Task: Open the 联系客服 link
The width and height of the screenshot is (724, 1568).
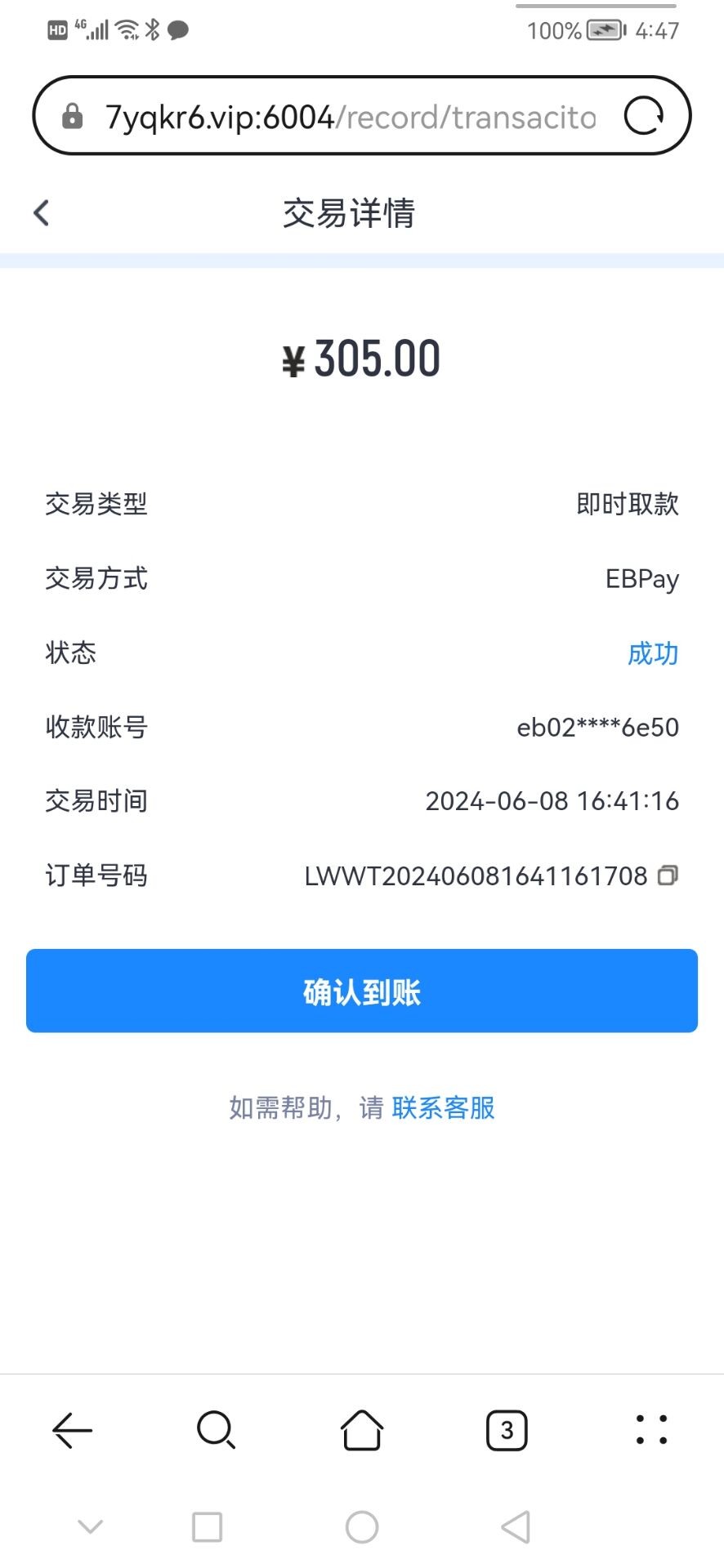Action: point(444,1107)
